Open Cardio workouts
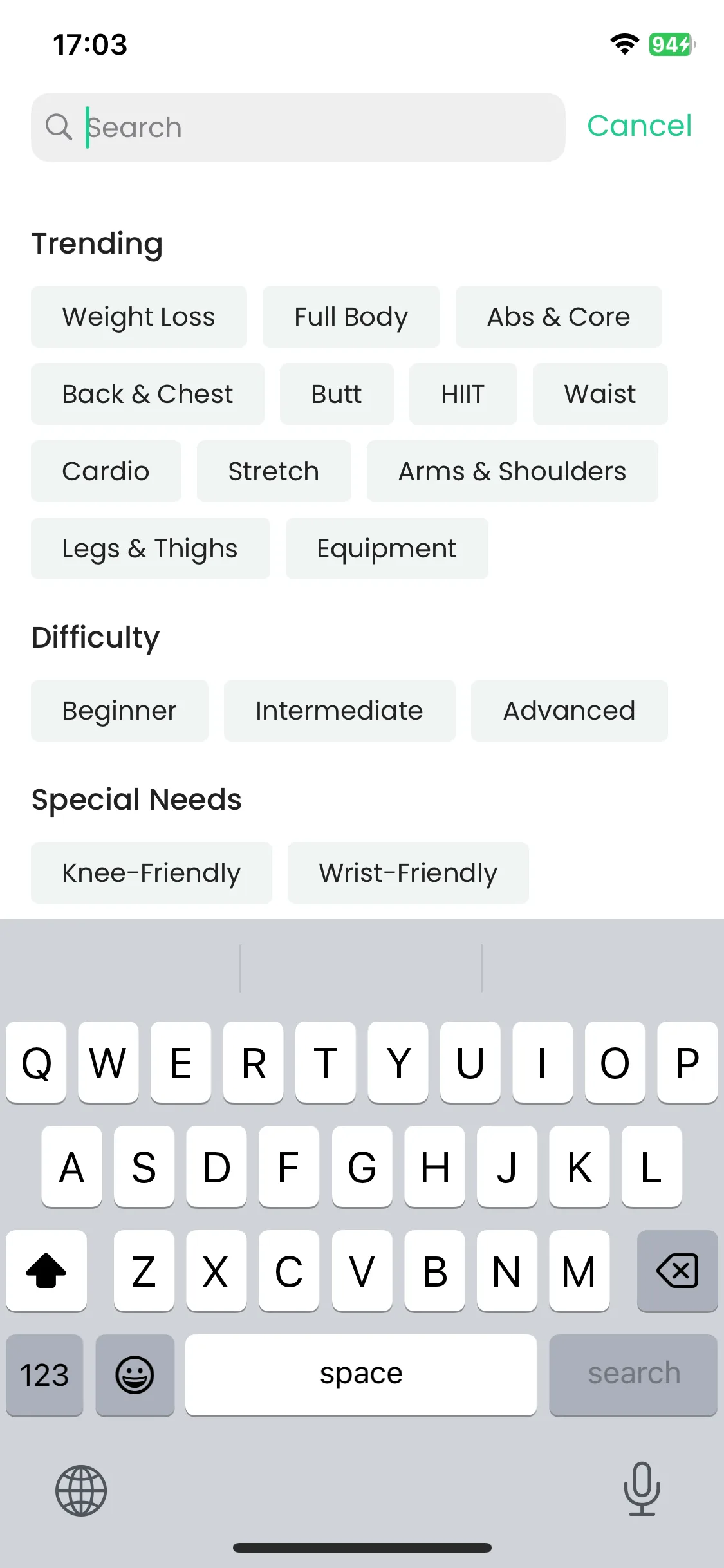The image size is (724, 1568). click(106, 471)
